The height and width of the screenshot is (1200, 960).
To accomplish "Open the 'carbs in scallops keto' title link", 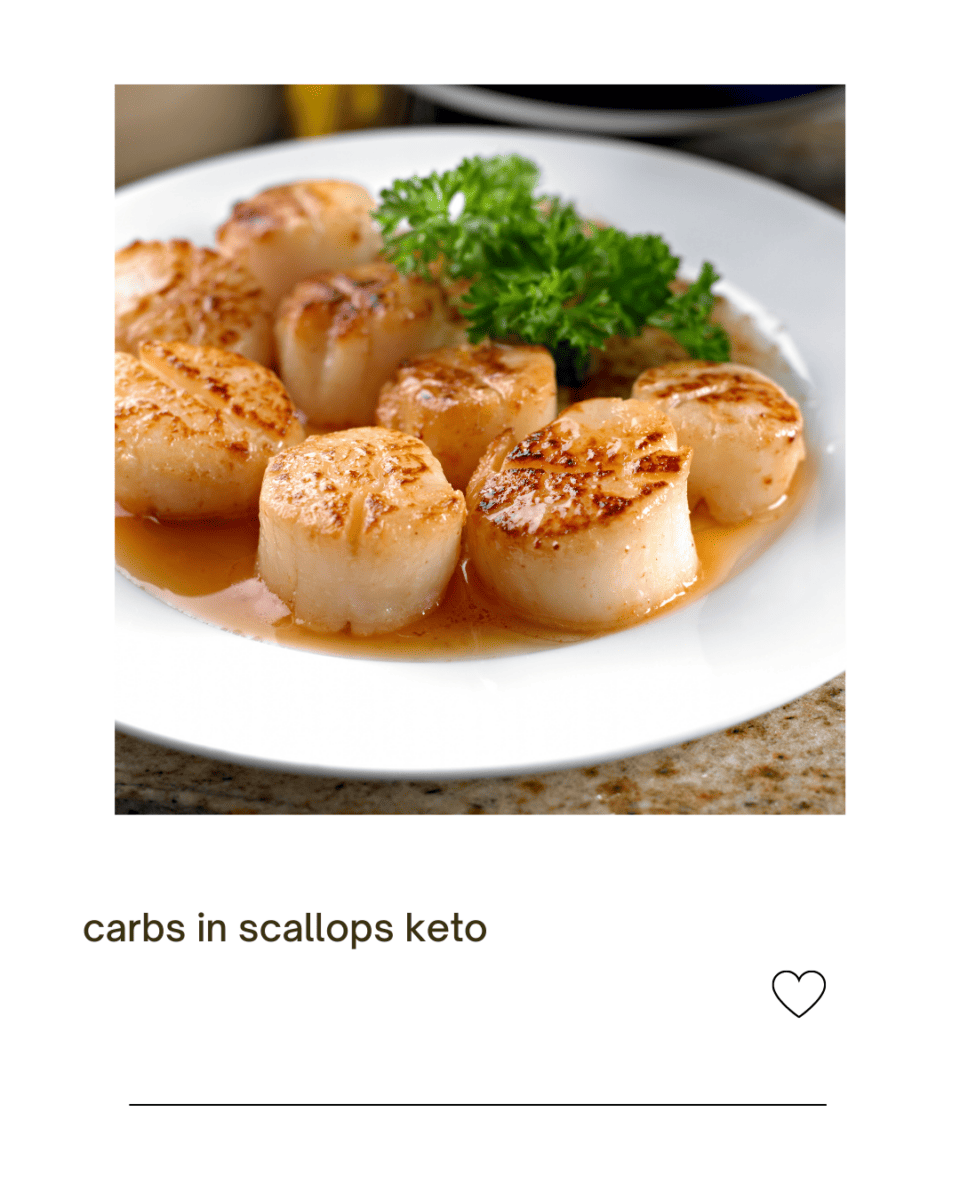I will click(x=285, y=928).
